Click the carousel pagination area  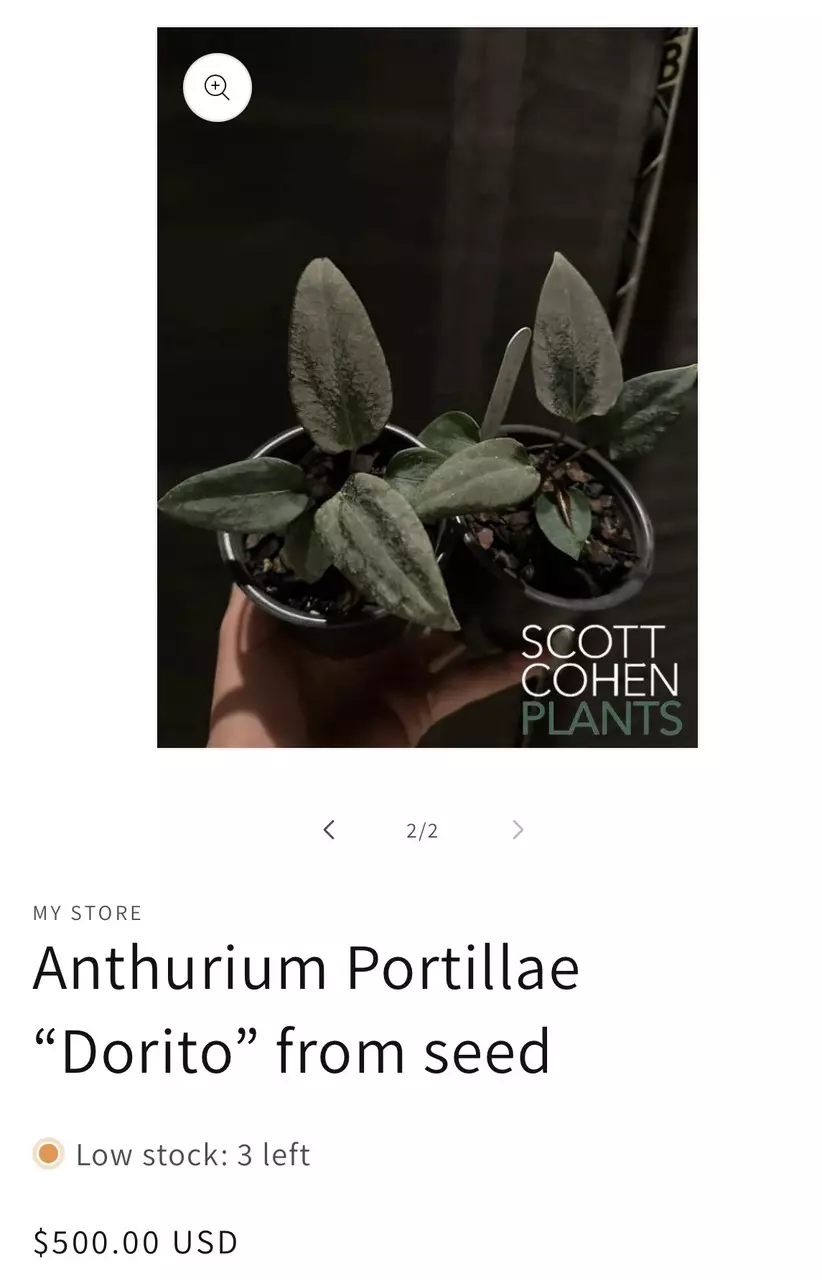(x=421, y=829)
